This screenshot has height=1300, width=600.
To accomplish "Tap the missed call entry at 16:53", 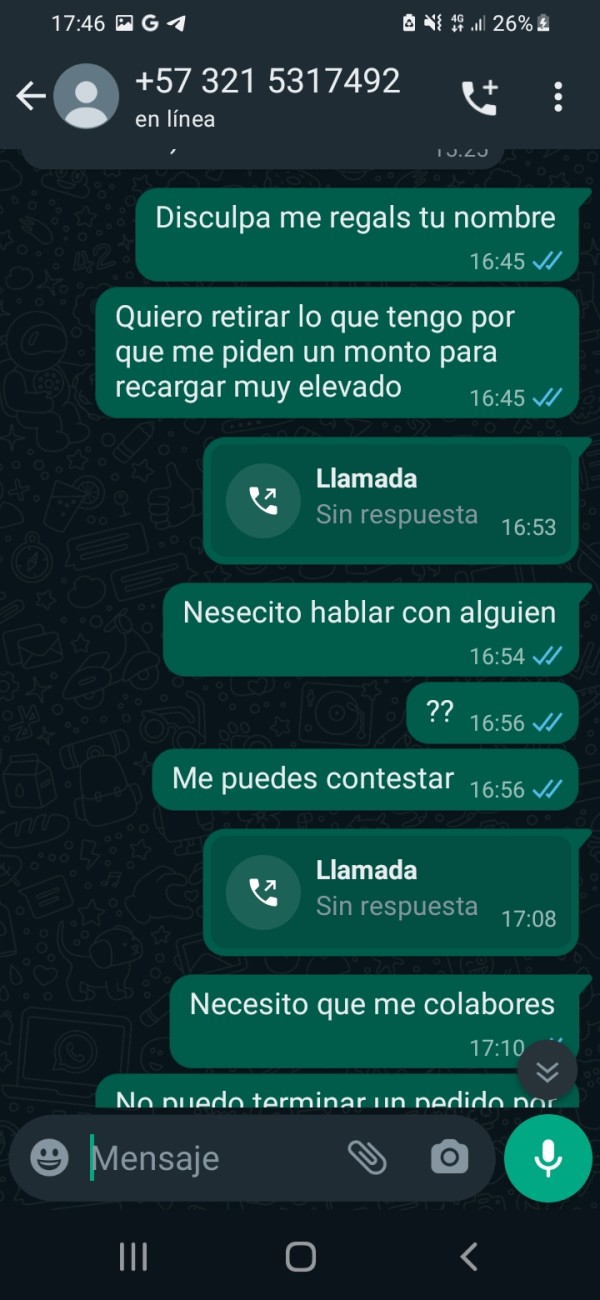I will click(x=391, y=500).
